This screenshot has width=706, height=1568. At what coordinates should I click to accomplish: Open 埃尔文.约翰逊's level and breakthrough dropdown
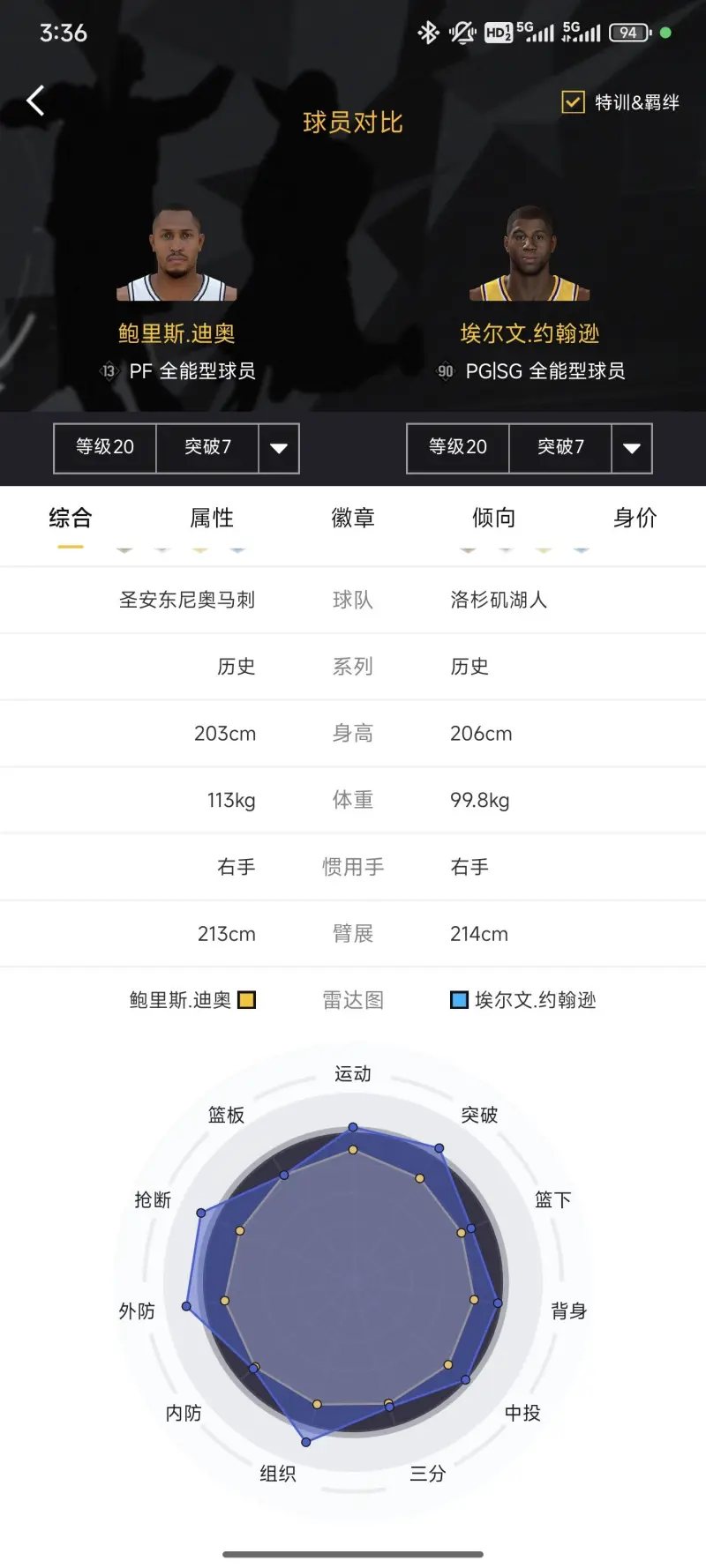click(632, 448)
